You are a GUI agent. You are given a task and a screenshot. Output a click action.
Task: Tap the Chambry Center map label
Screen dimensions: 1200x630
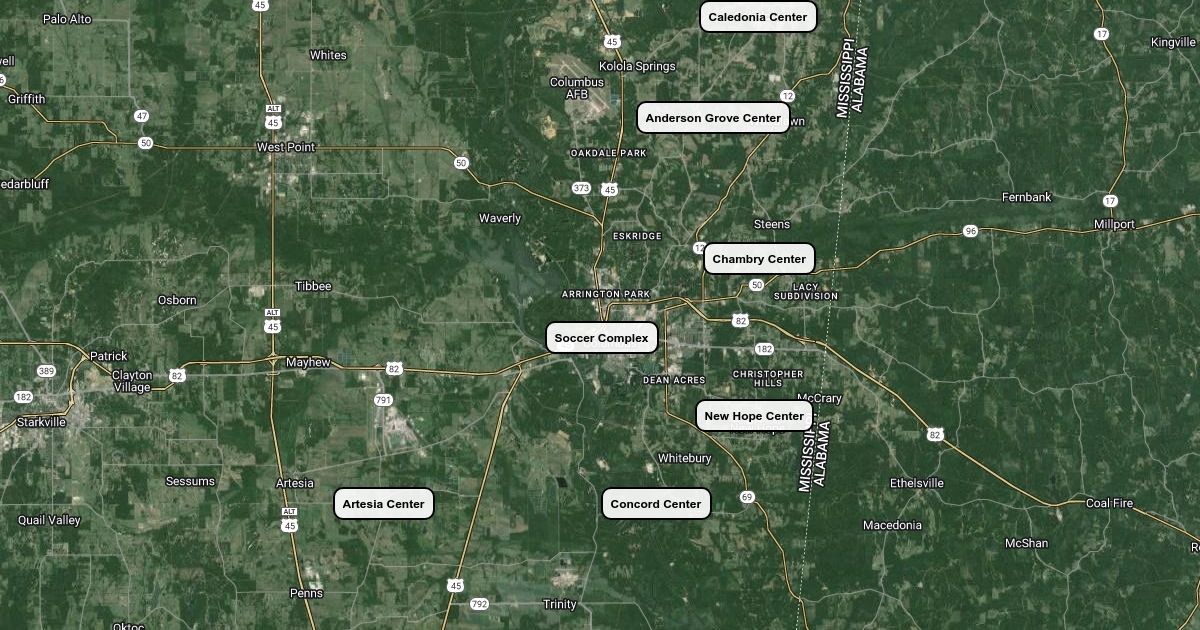[759, 259]
